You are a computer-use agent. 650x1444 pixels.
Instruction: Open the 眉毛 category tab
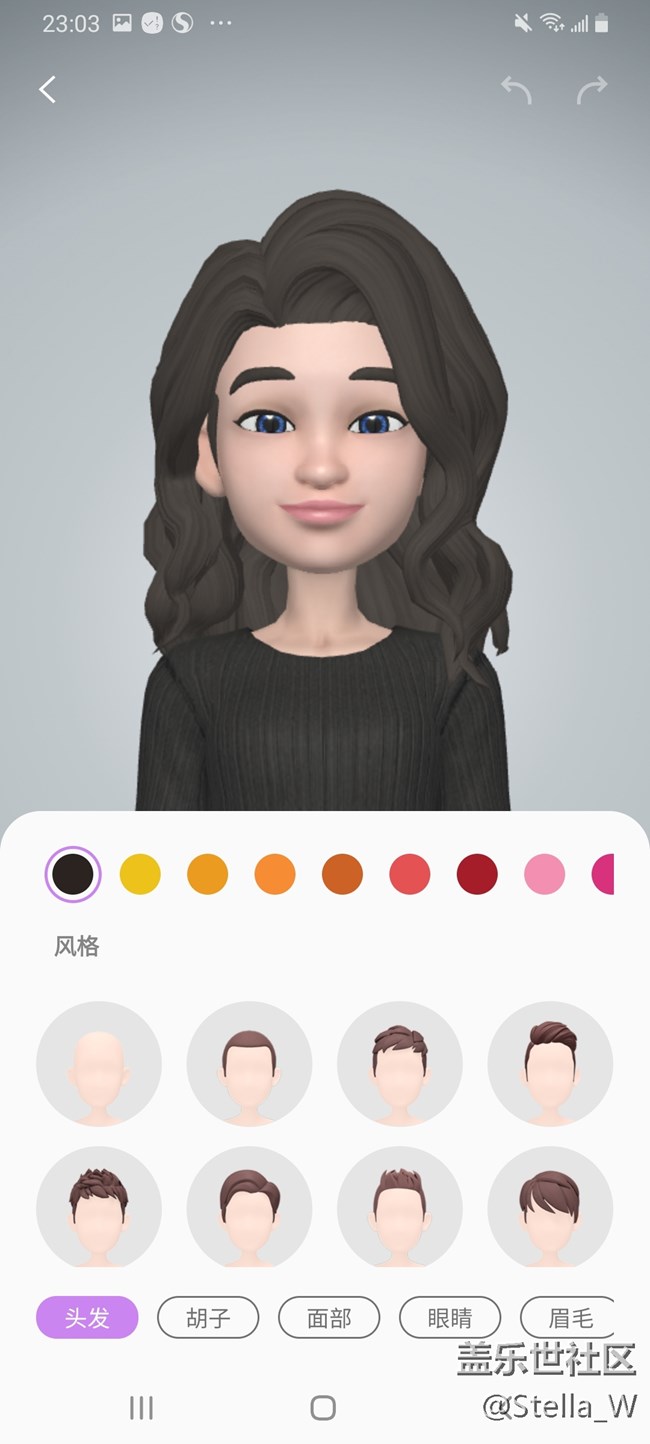pos(570,1317)
